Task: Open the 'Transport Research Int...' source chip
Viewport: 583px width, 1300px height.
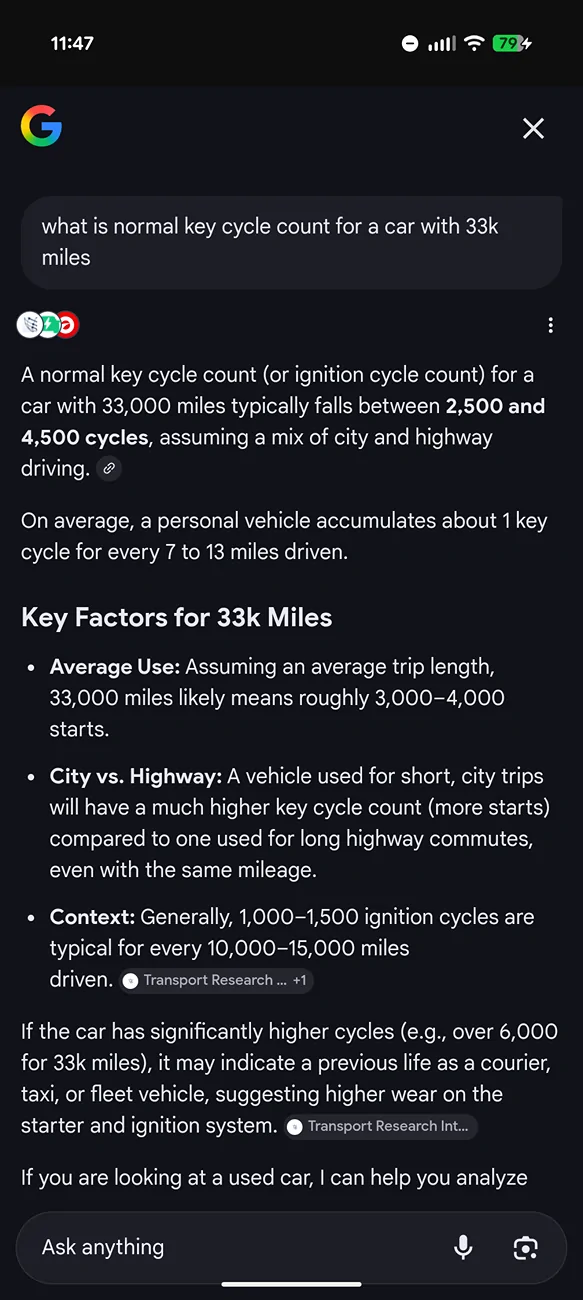Action: [x=380, y=1126]
